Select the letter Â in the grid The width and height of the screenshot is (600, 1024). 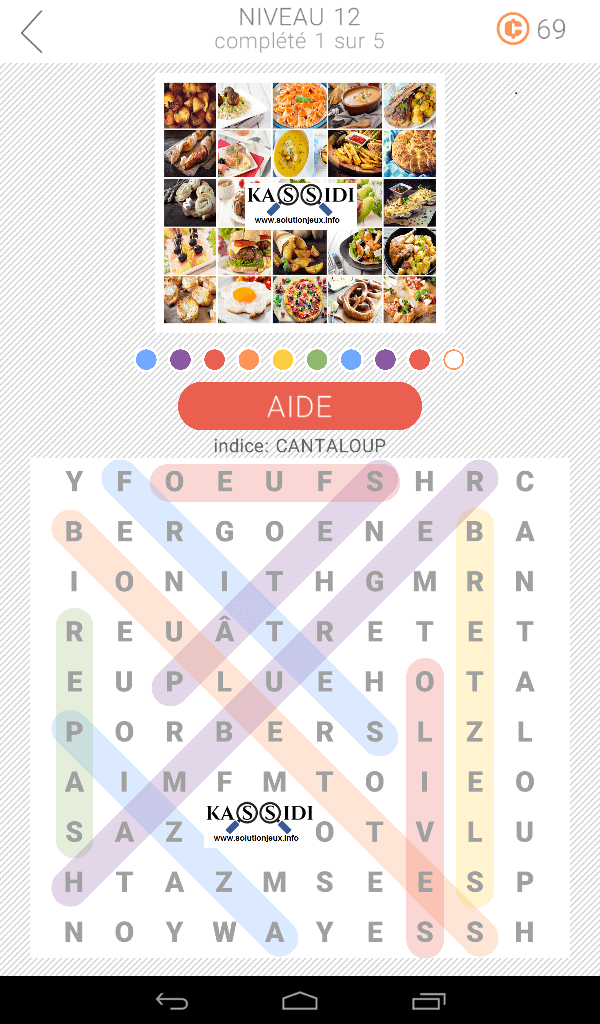(224, 632)
